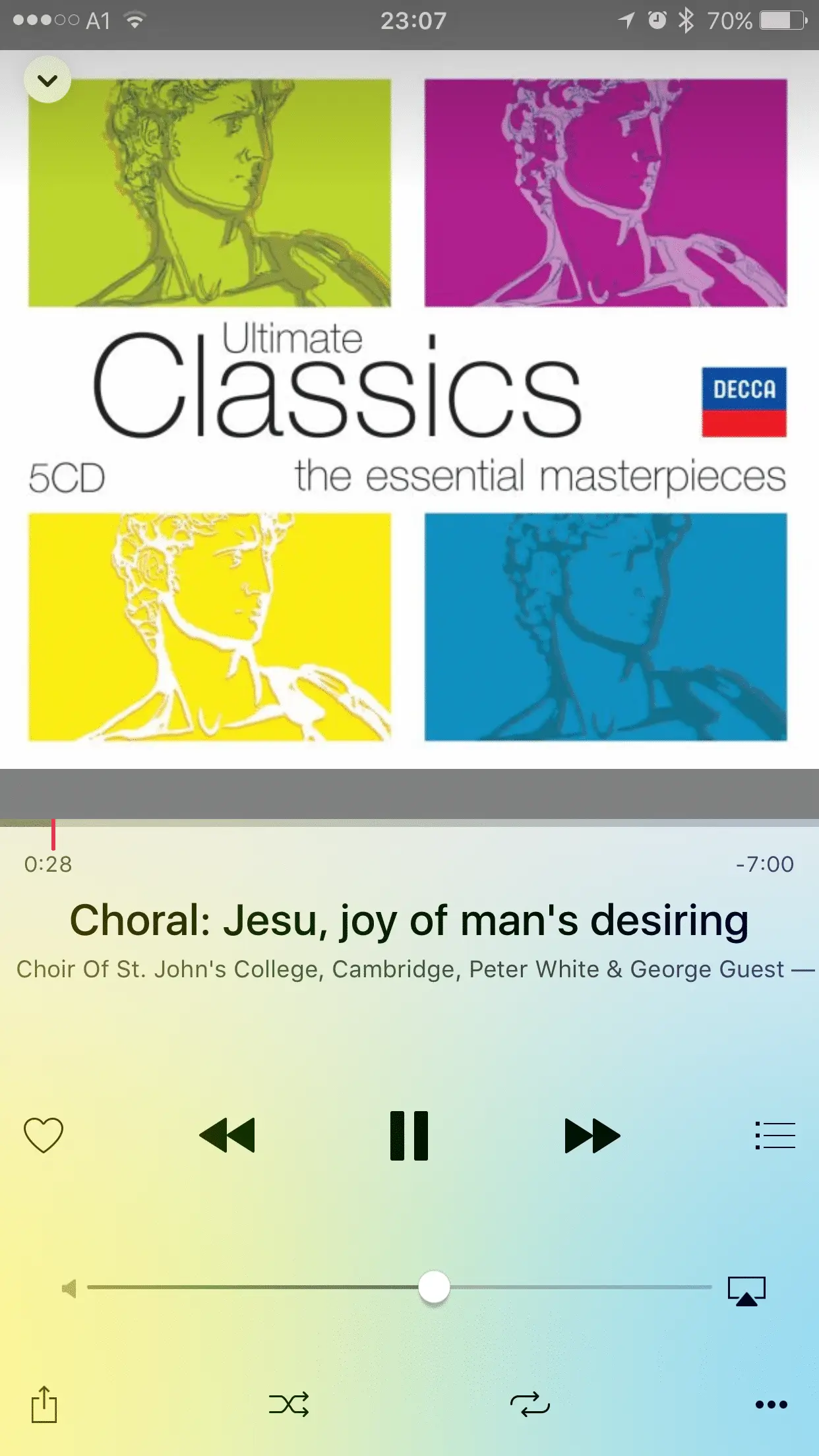
Task: Skip back to the previous track
Action: (227, 1135)
